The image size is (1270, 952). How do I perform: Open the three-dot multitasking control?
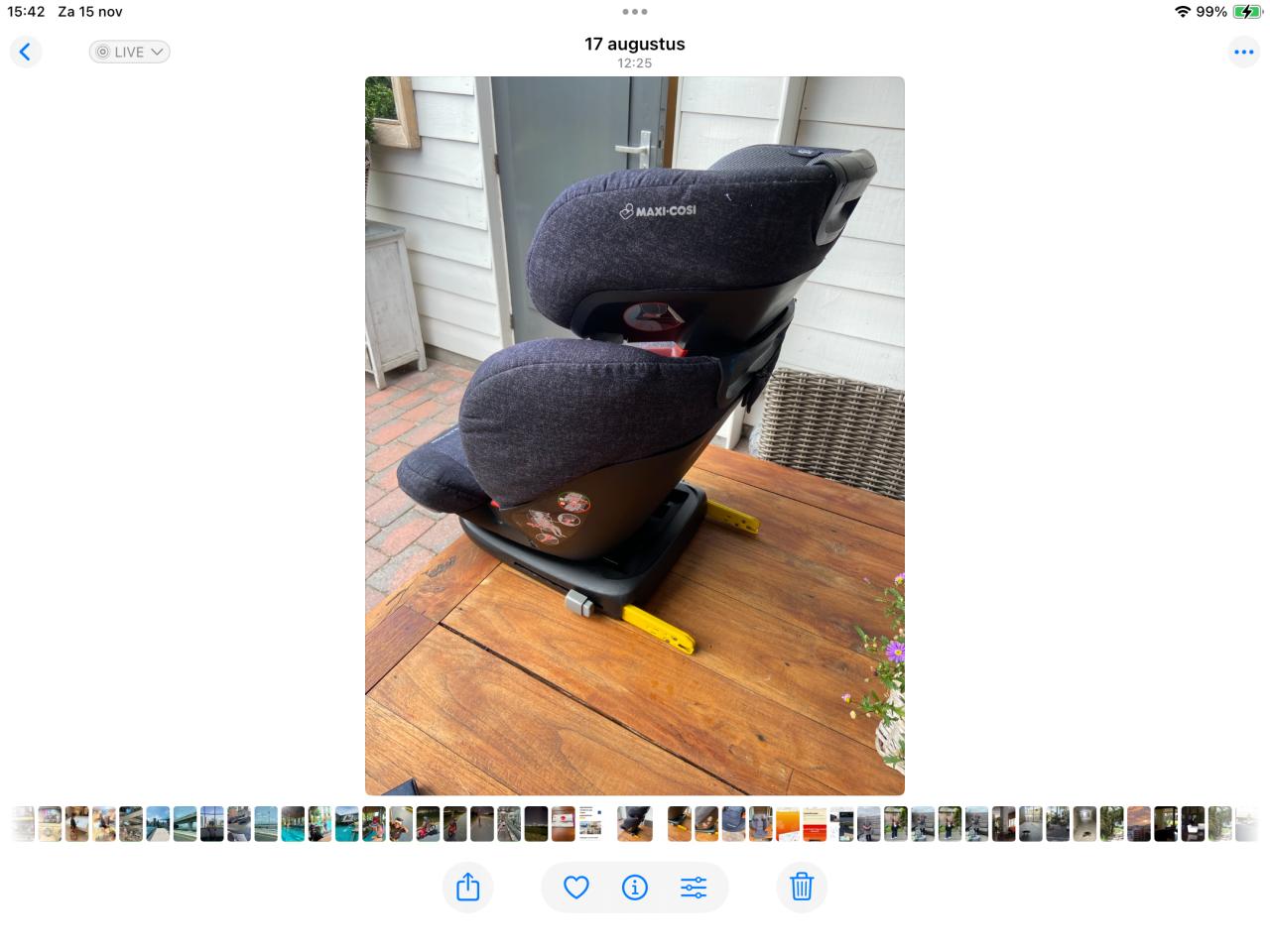(635, 12)
